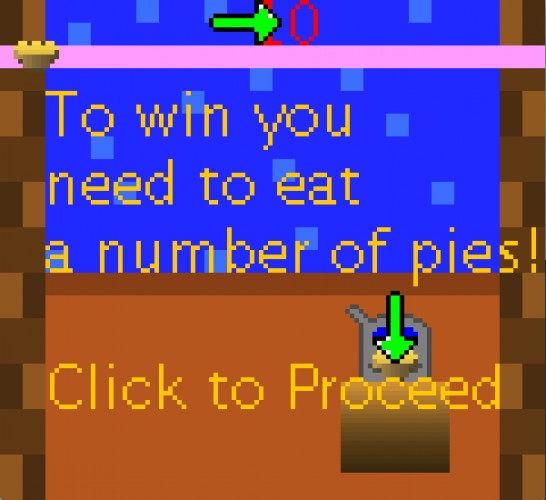Tap Click to Proceed to continue
The width and height of the screenshot is (546, 500).
274,386
